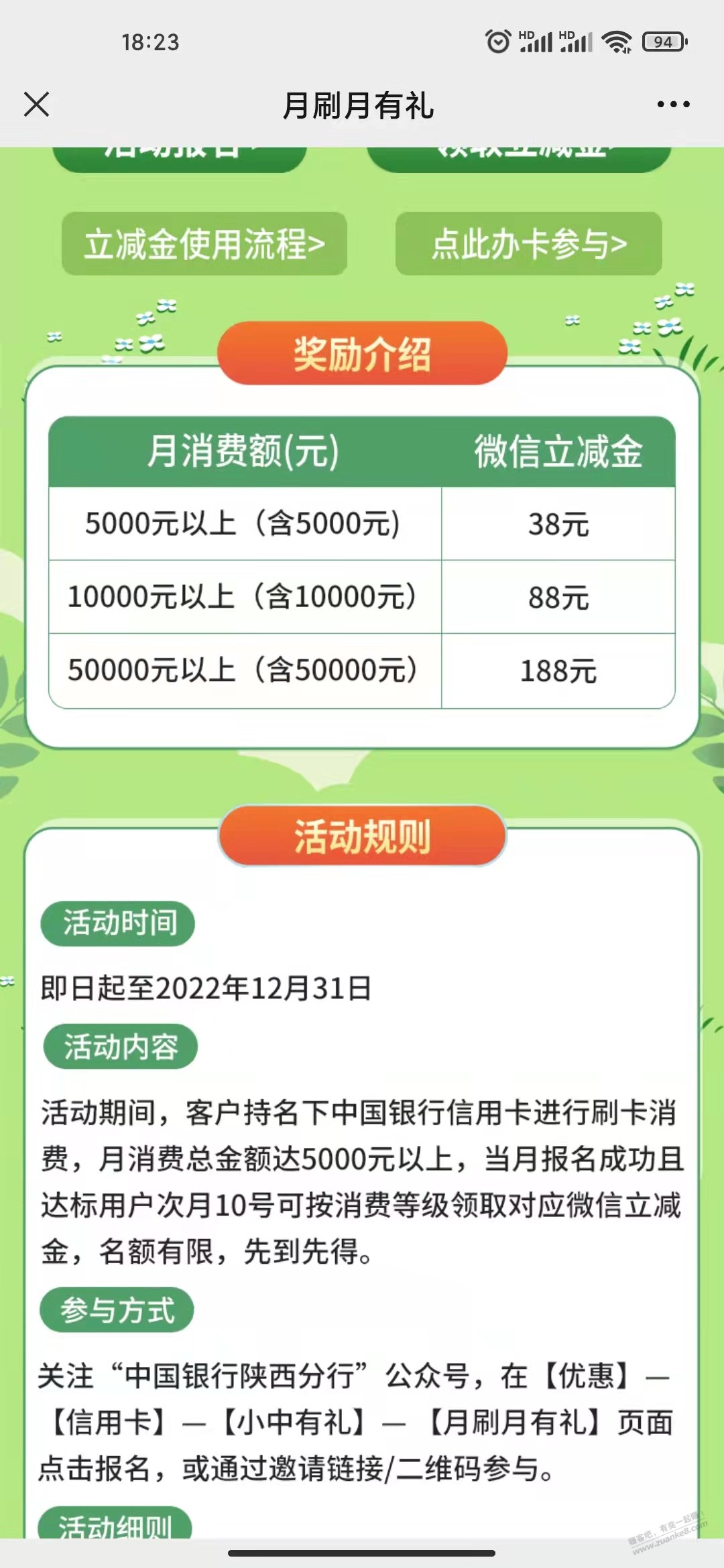
Task: Open the three-dot more options menu
Action: point(673,105)
